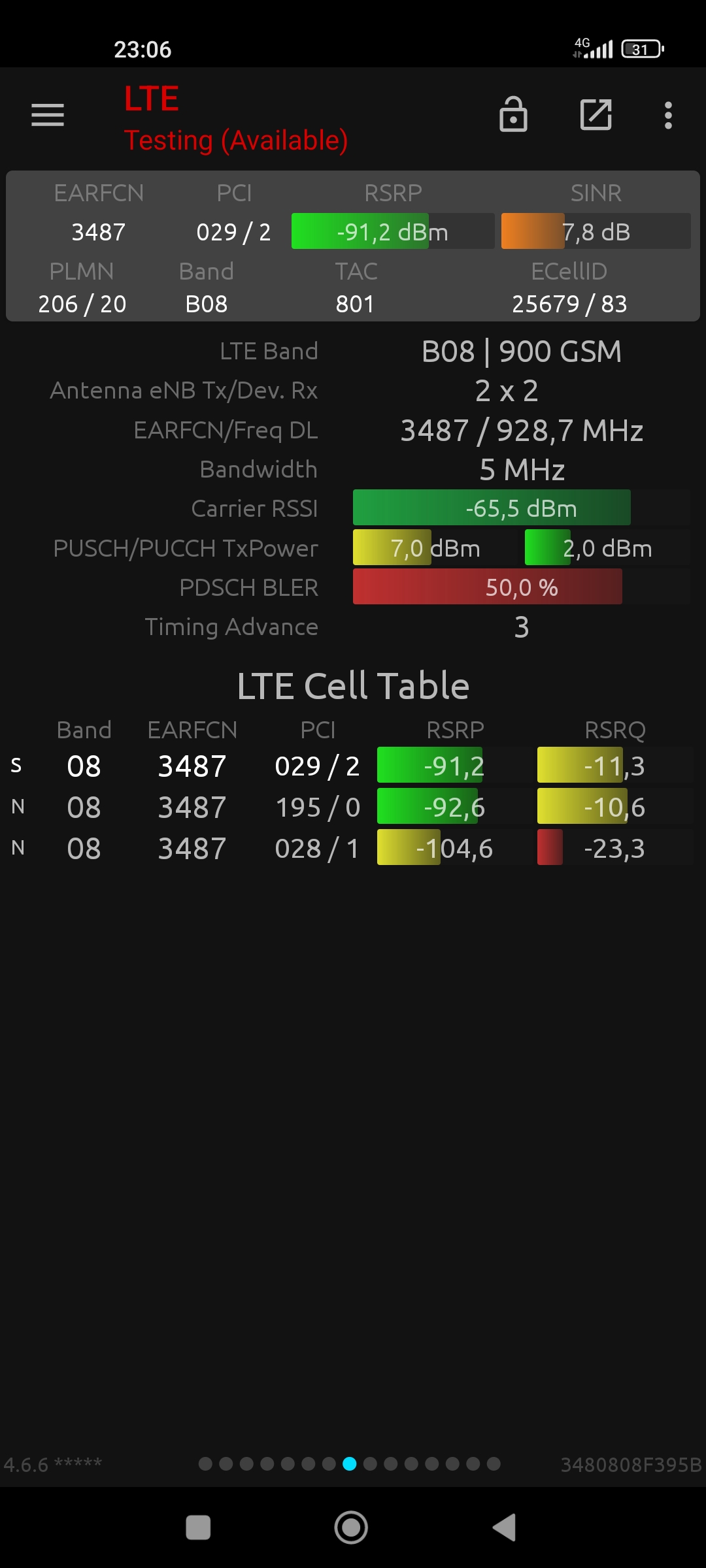Tap the share/export icon
Viewport: 706px width, 1568px height.
click(x=596, y=115)
